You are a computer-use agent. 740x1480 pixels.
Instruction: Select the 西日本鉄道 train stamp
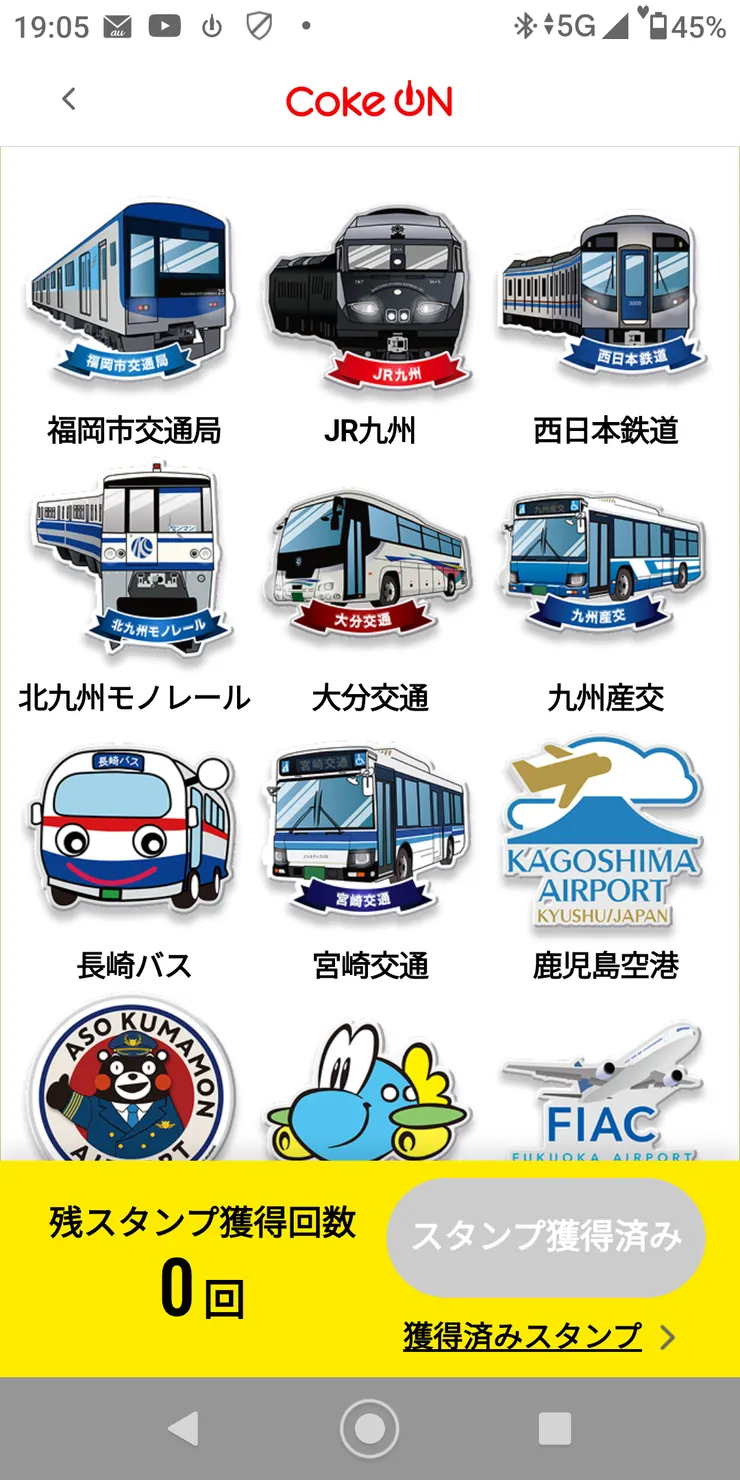pyautogui.click(x=602, y=290)
